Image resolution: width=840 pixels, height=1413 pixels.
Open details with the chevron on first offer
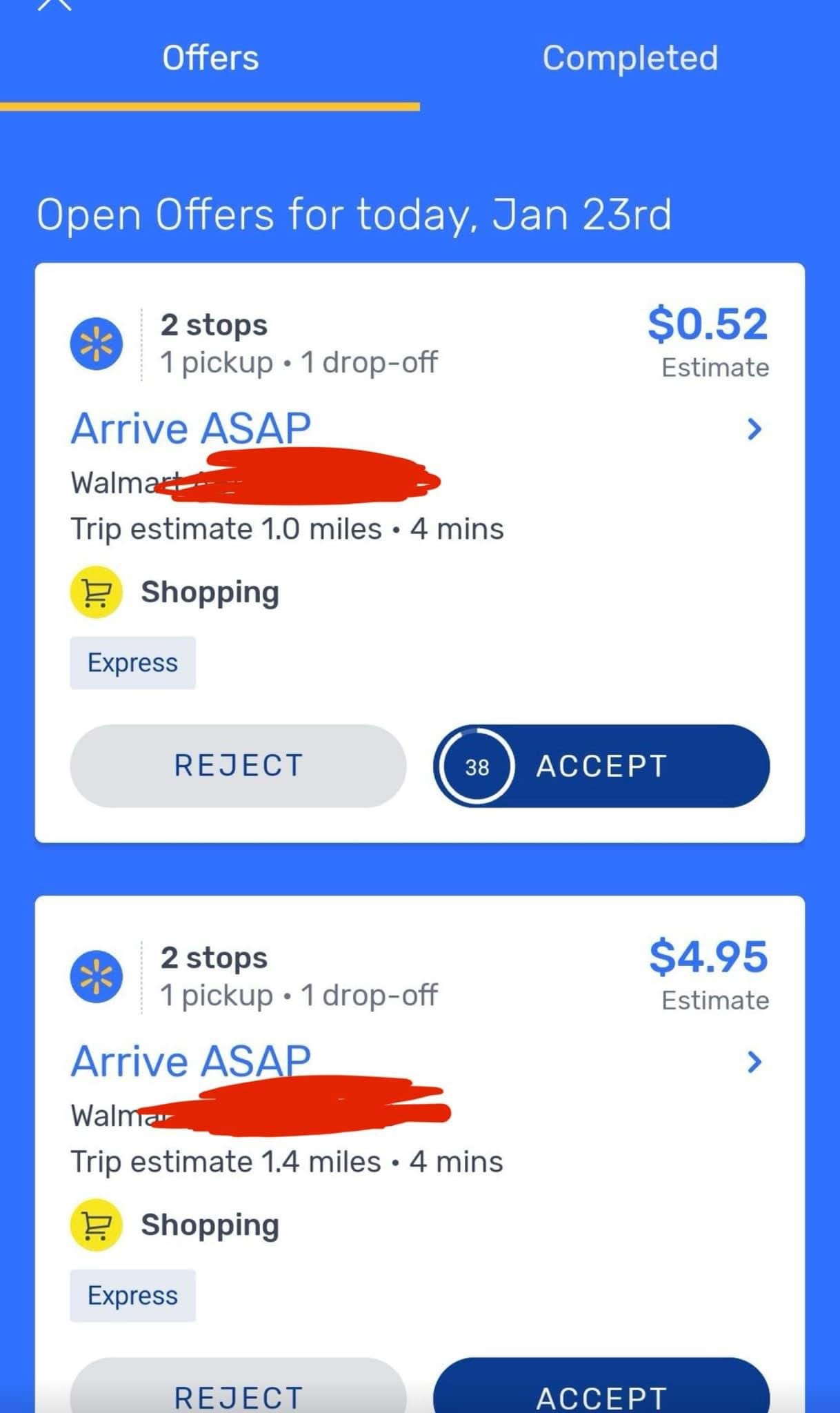(x=754, y=428)
